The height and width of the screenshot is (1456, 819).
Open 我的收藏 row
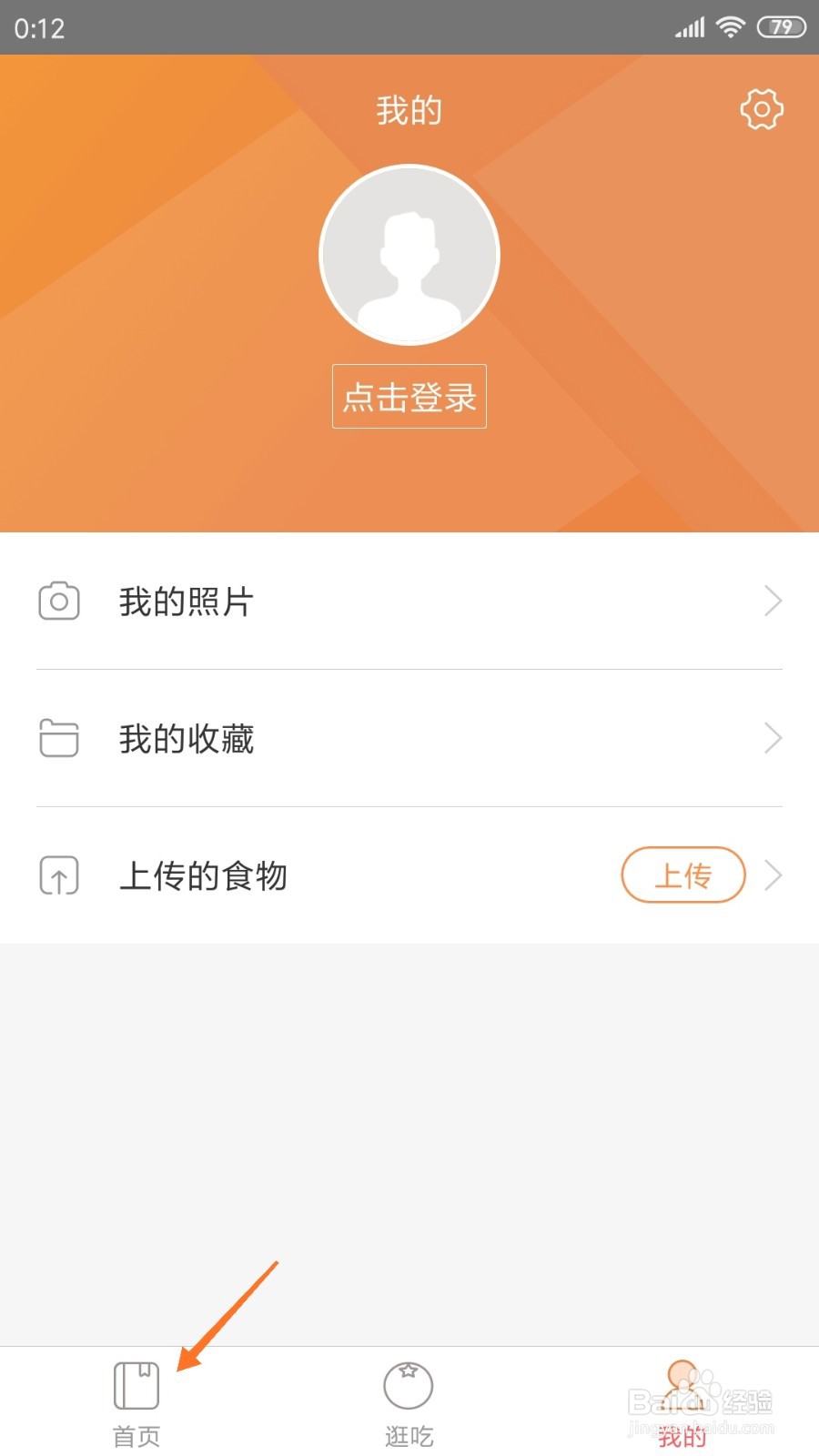pos(409,738)
